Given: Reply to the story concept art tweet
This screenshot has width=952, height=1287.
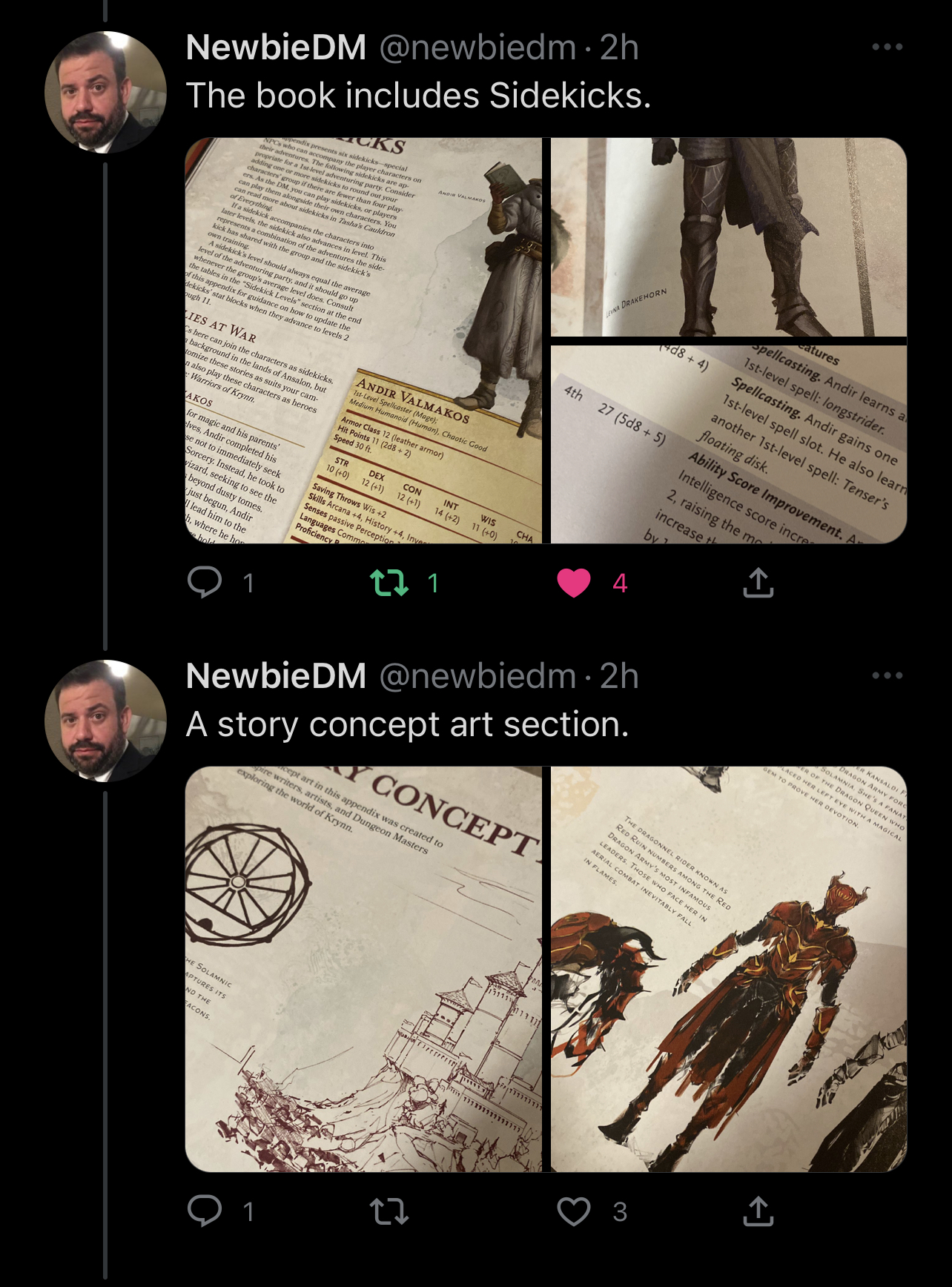Looking at the screenshot, I should click(x=205, y=1211).
